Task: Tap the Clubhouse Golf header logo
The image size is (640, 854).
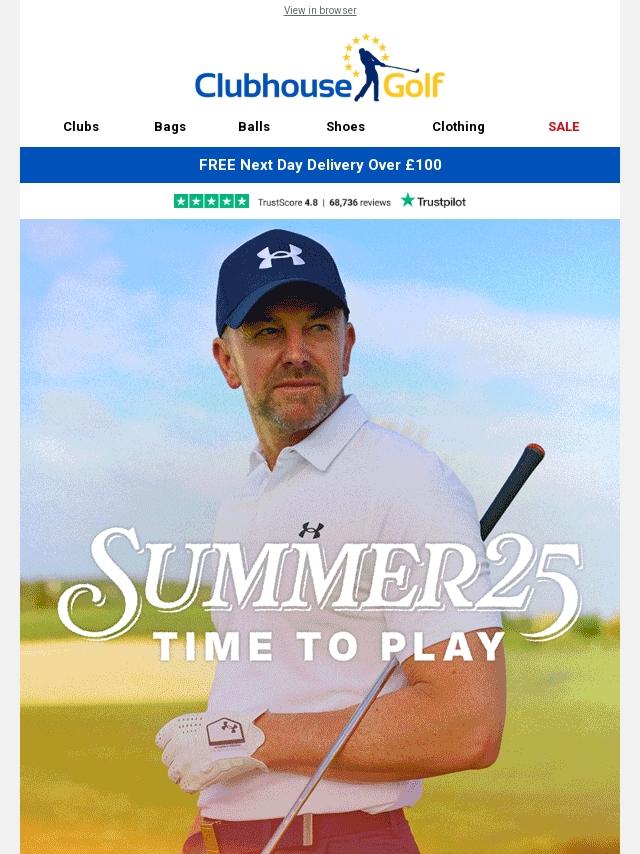Action: pyautogui.click(x=320, y=70)
